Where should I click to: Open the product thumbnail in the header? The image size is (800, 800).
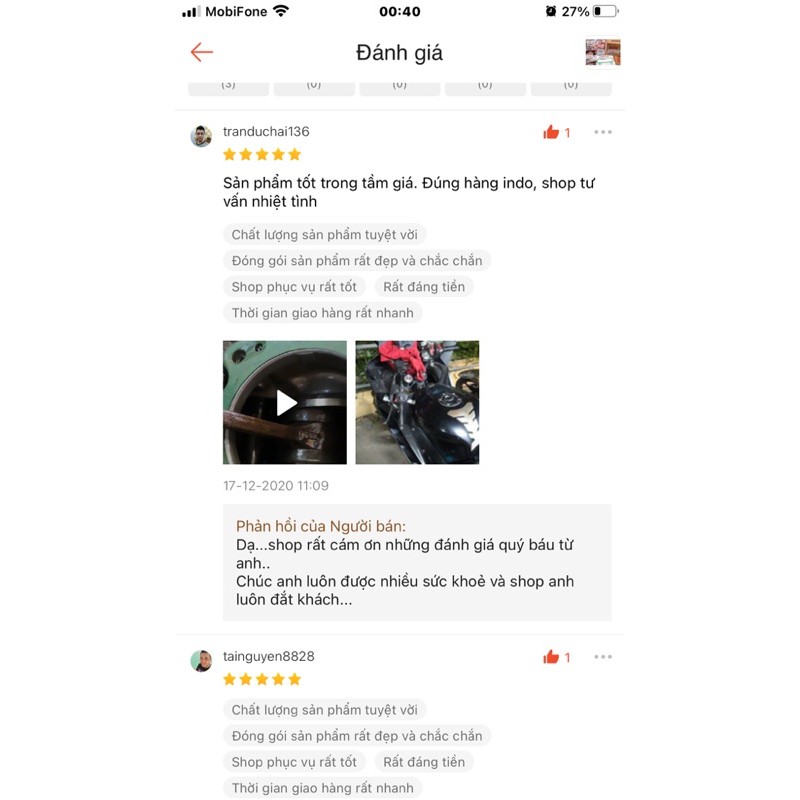point(602,52)
